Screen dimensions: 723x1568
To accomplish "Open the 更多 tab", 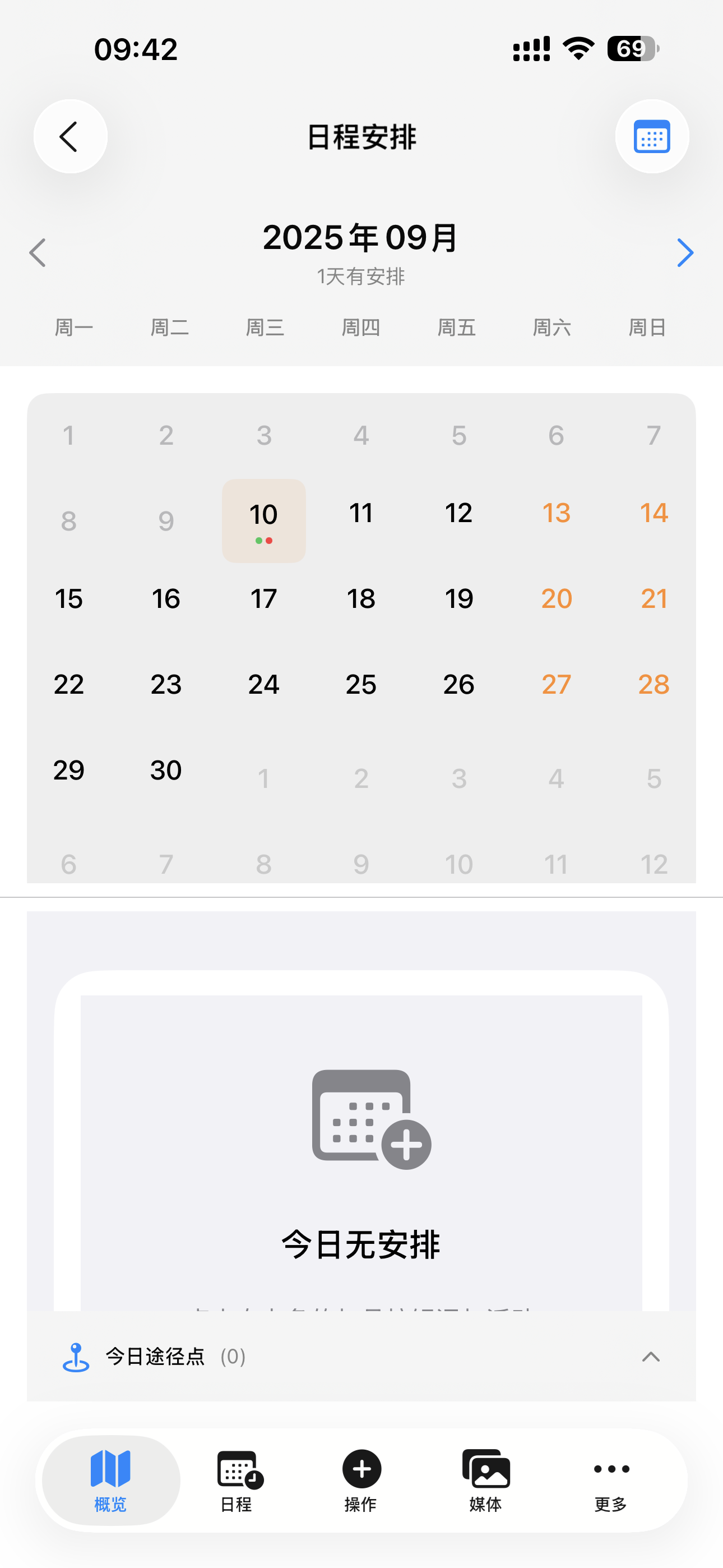I will click(x=611, y=1480).
